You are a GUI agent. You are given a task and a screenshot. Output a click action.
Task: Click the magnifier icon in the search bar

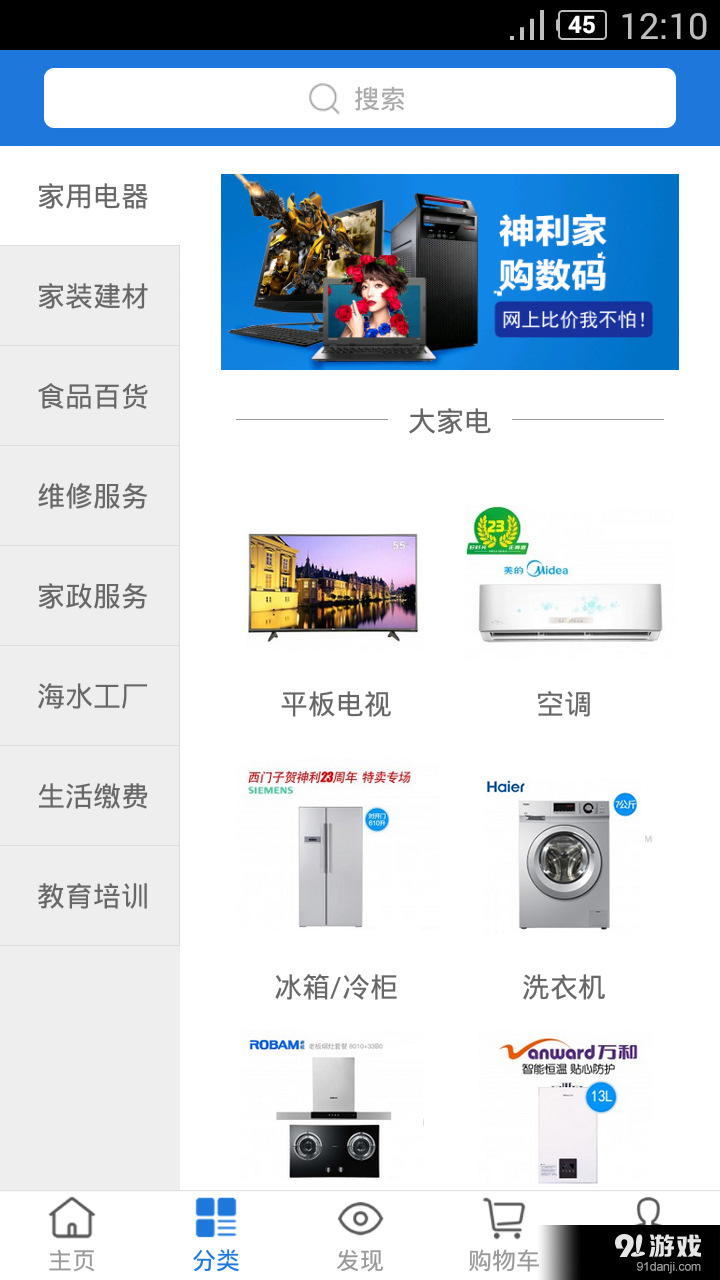[322, 98]
